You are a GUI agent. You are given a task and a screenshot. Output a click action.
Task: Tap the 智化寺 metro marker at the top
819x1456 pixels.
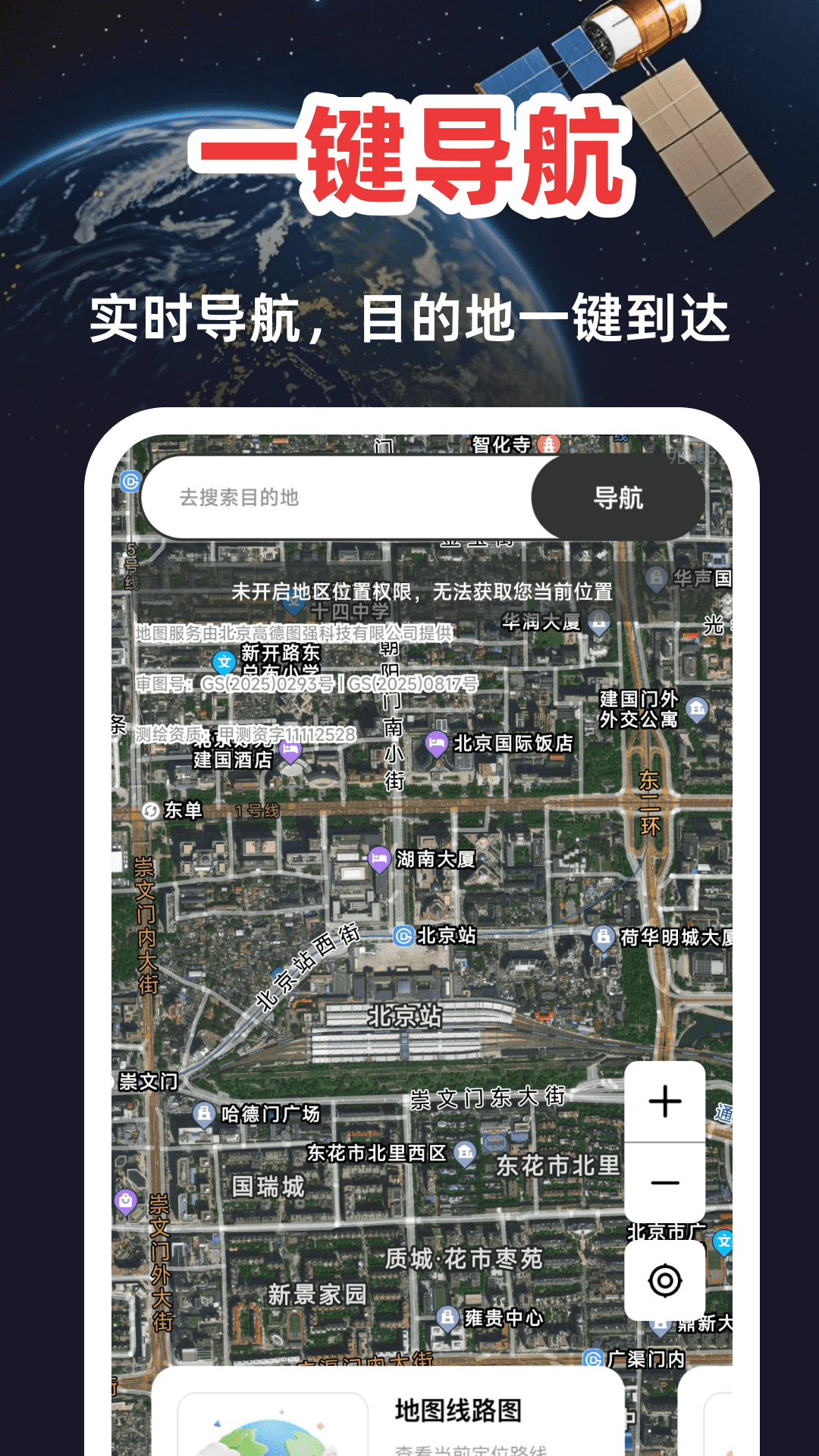549,444
